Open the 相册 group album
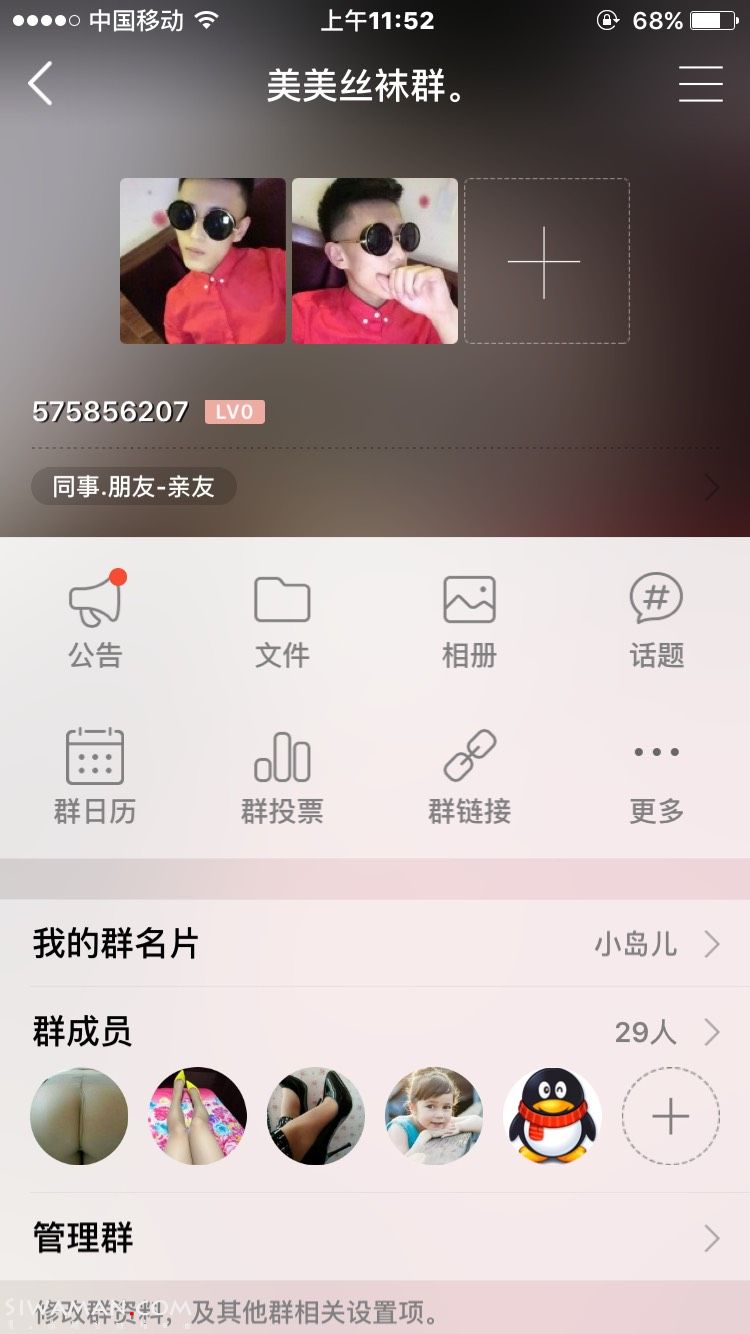This screenshot has height=1334, width=750. coord(469,622)
